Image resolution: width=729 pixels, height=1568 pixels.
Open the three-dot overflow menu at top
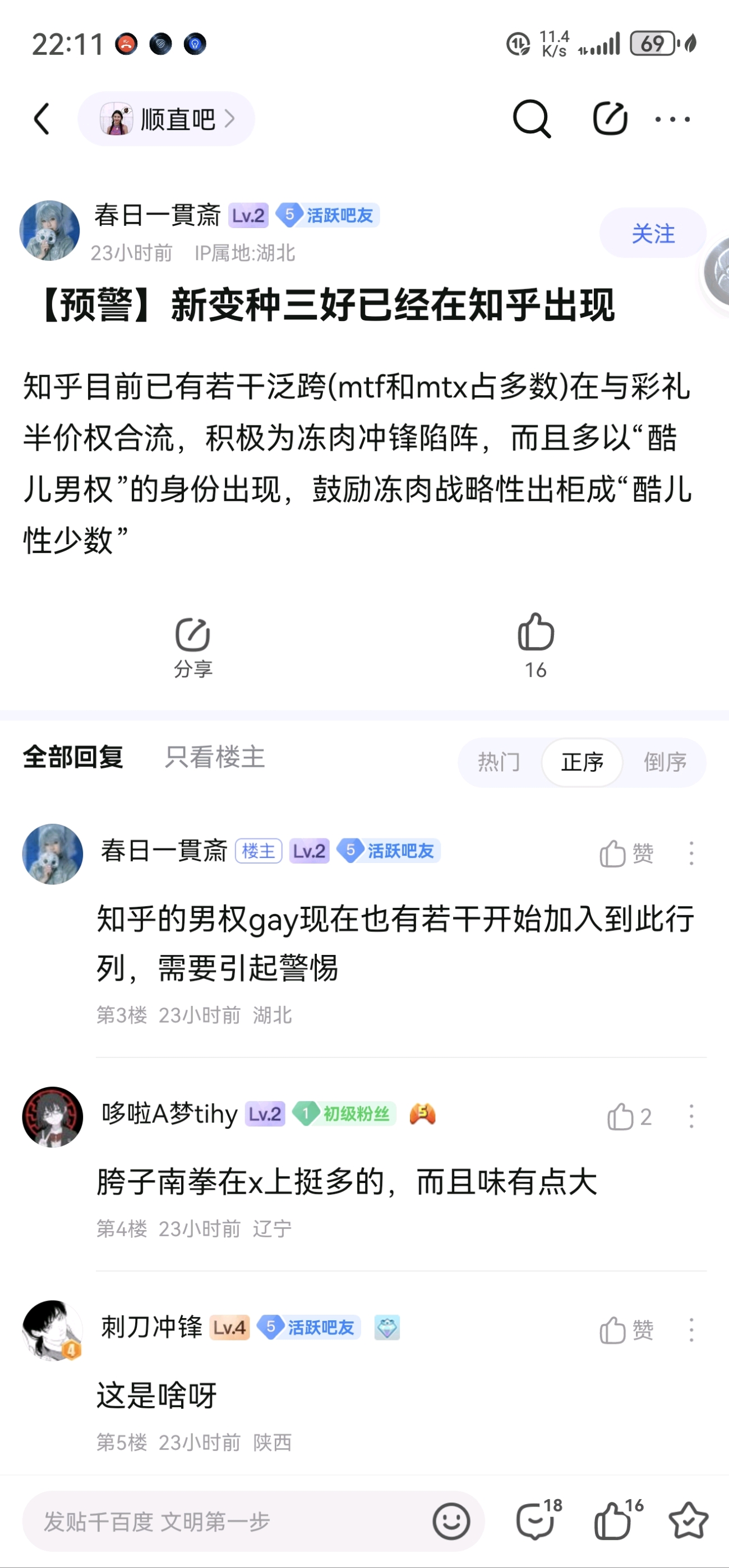(x=672, y=119)
